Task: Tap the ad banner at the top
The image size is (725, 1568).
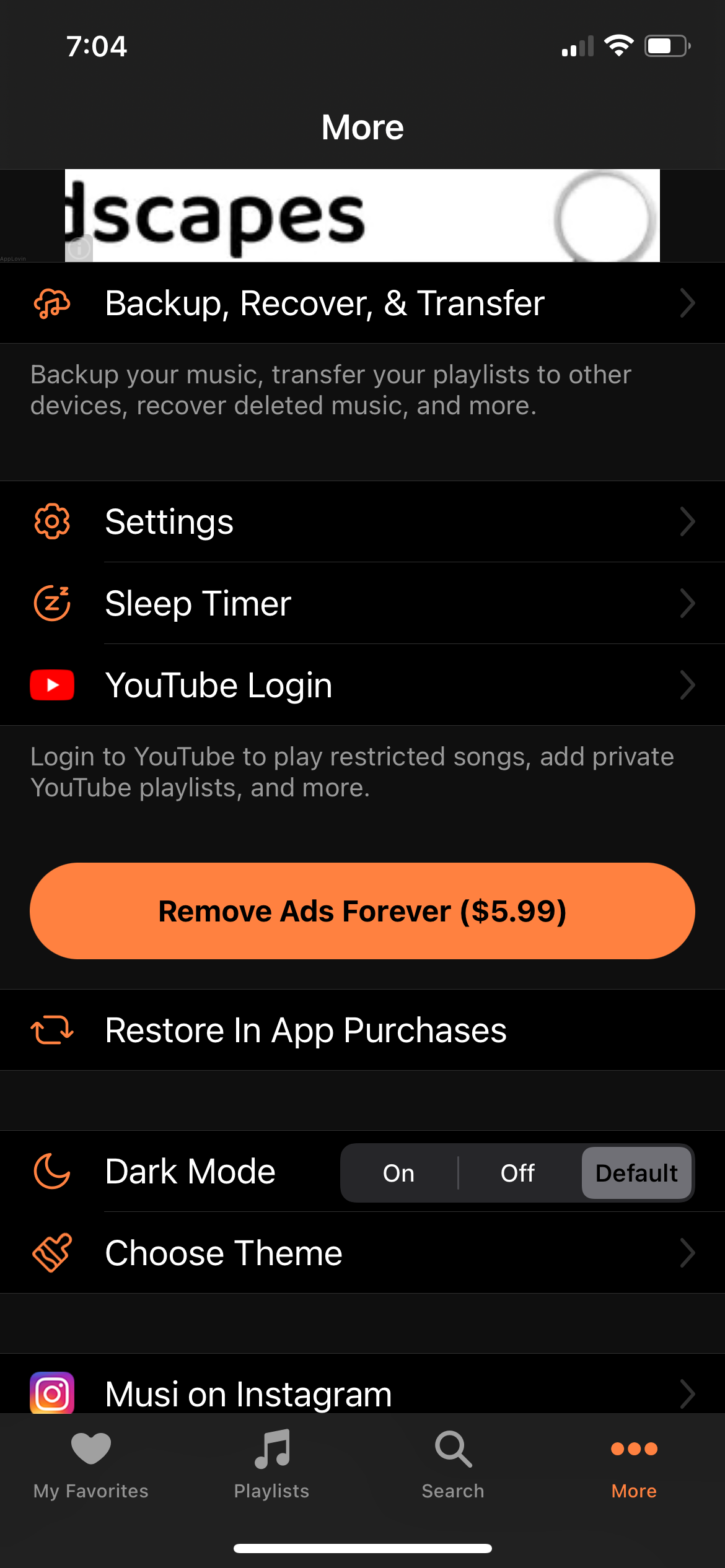Action: pos(362,216)
